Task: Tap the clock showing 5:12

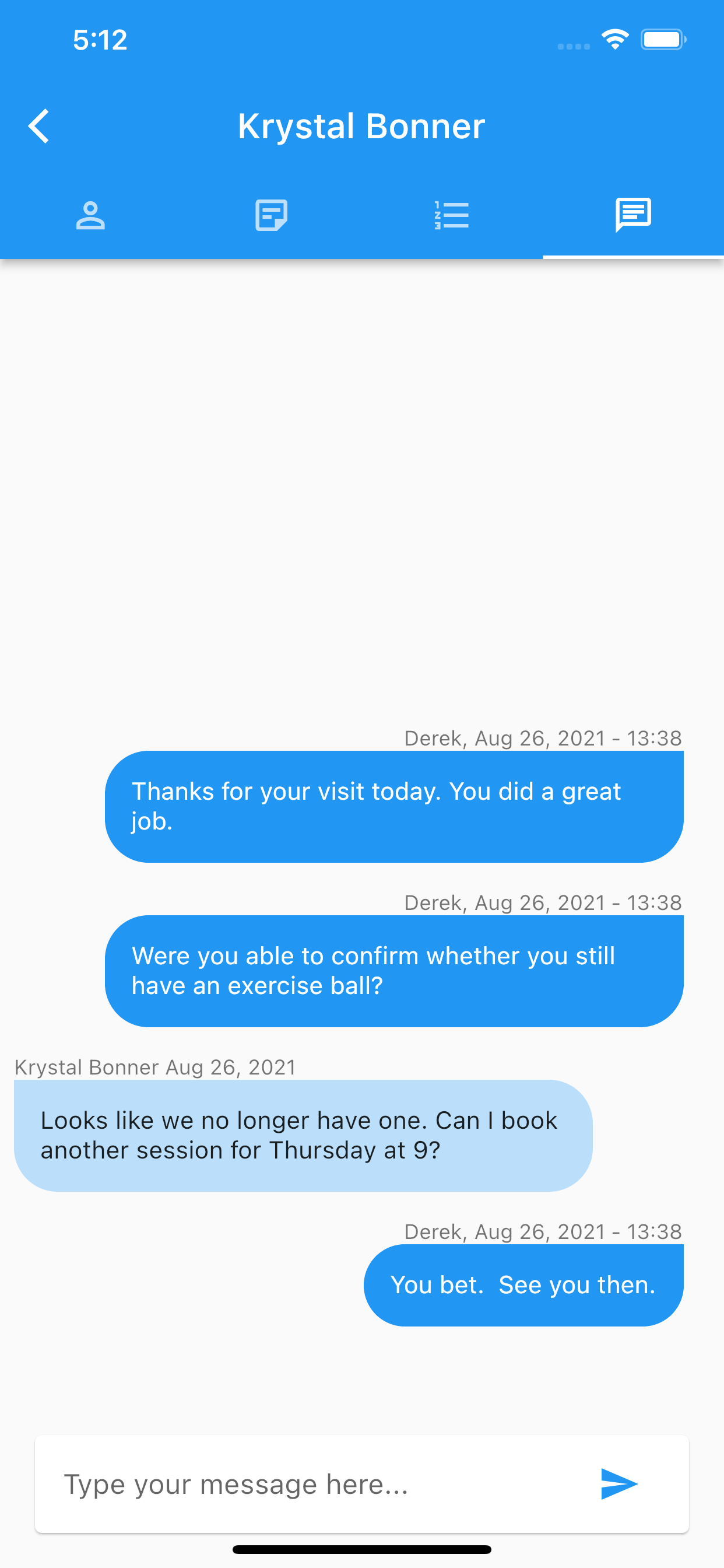Action: [x=100, y=40]
